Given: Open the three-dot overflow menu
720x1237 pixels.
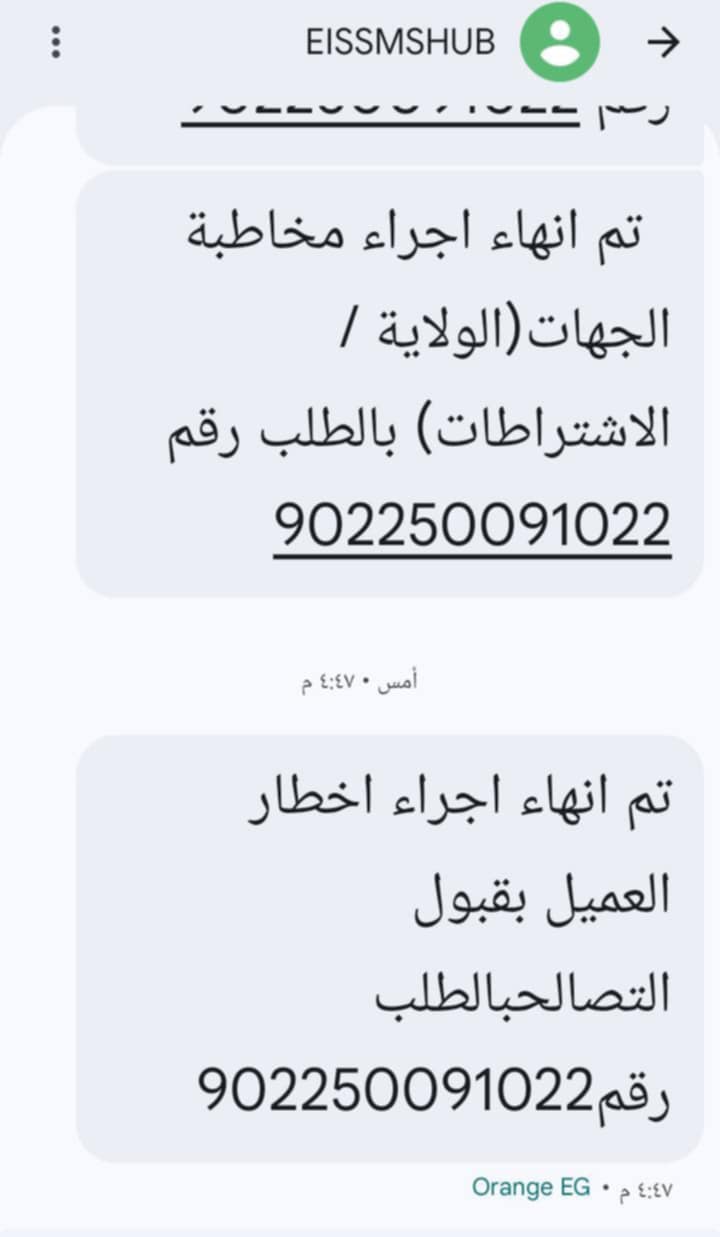Looking at the screenshot, I should [56, 42].
